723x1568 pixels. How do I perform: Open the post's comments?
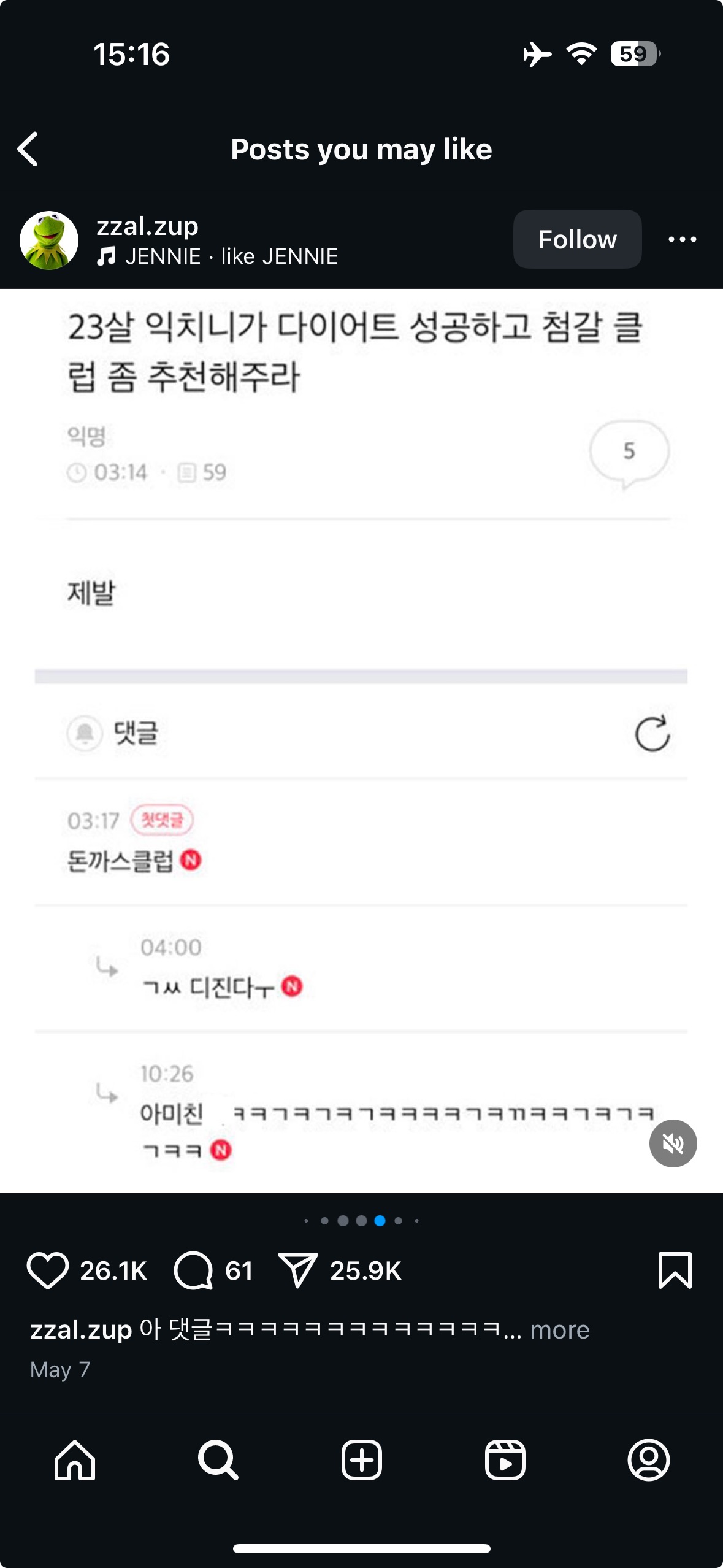(x=194, y=1270)
